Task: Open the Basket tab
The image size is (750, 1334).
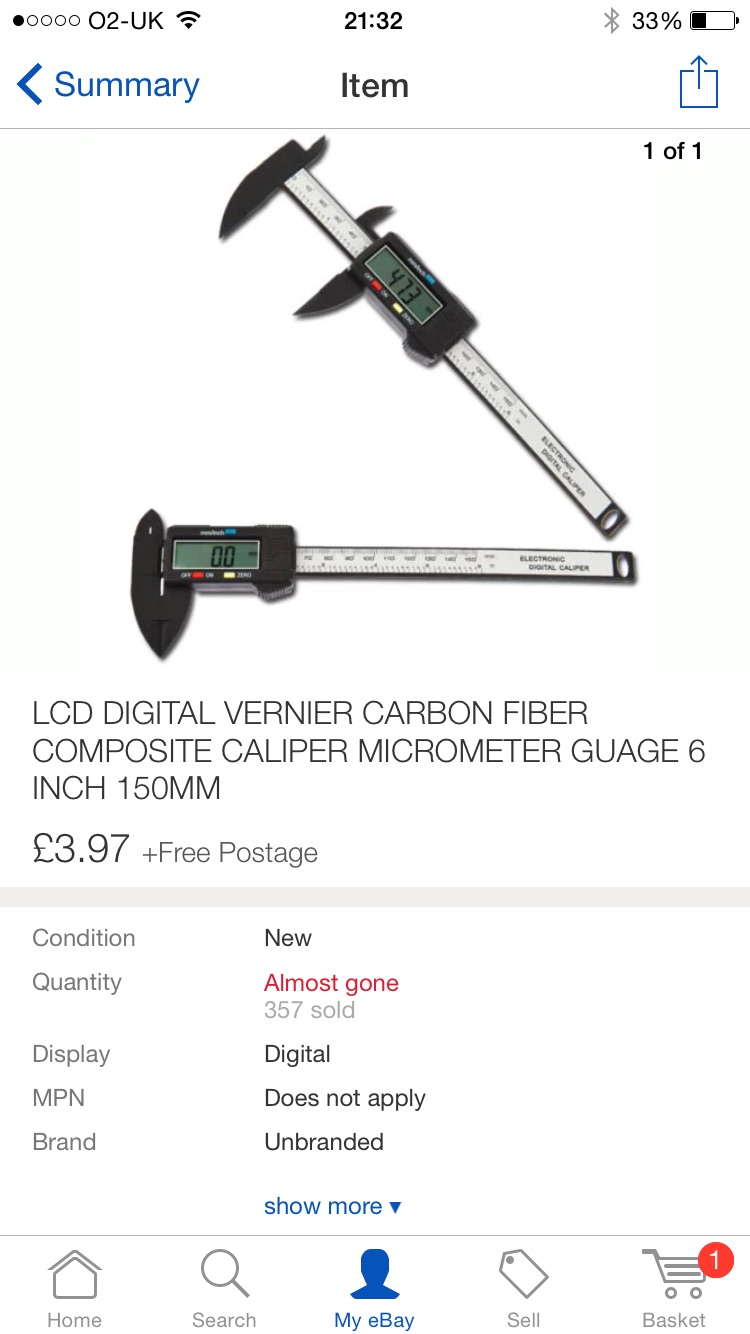Action: 674,1288
